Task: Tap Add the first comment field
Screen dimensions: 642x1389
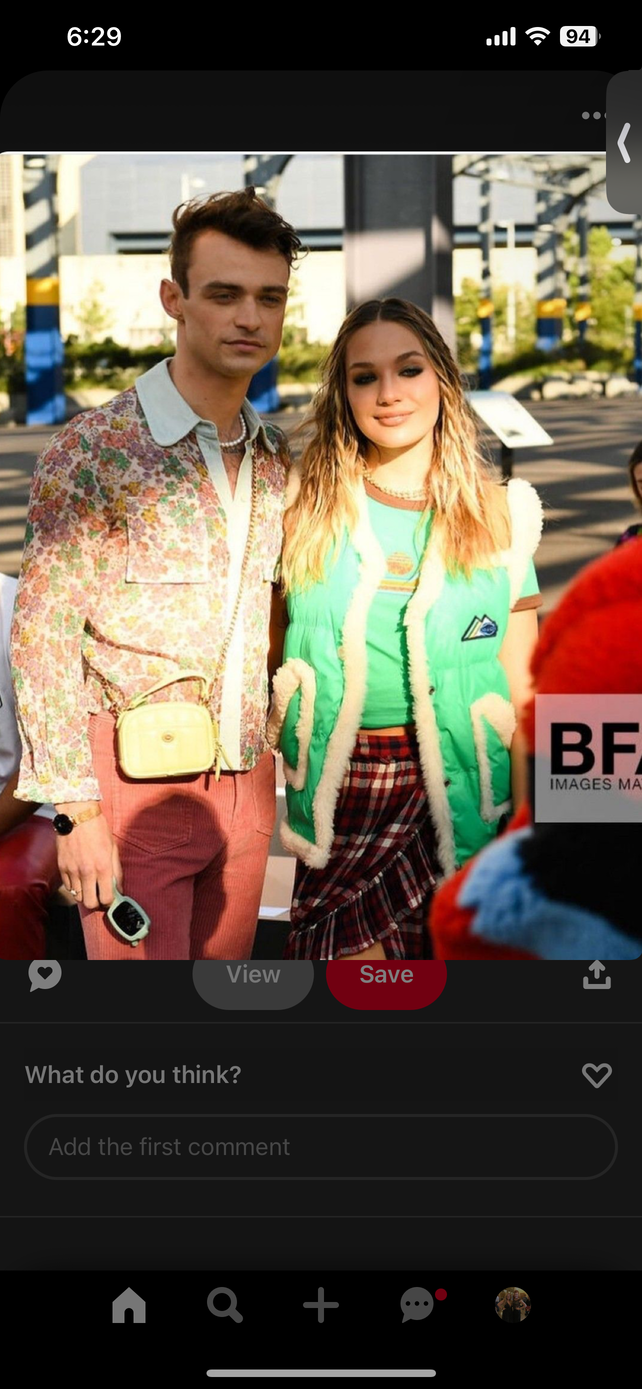Action: tap(321, 1147)
